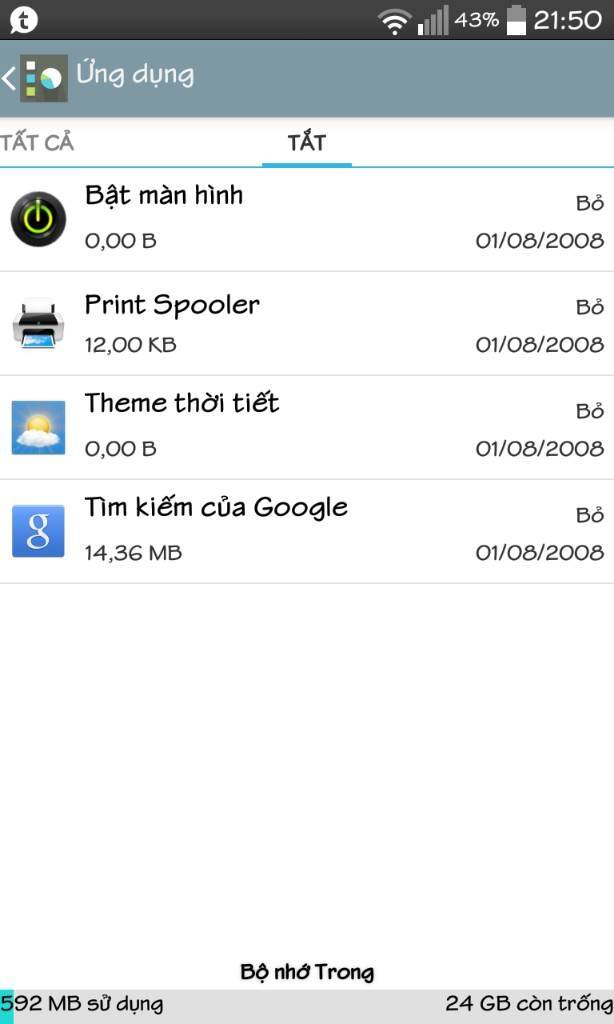
Task: Open the Print Spooler app info
Action: coord(306,323)
